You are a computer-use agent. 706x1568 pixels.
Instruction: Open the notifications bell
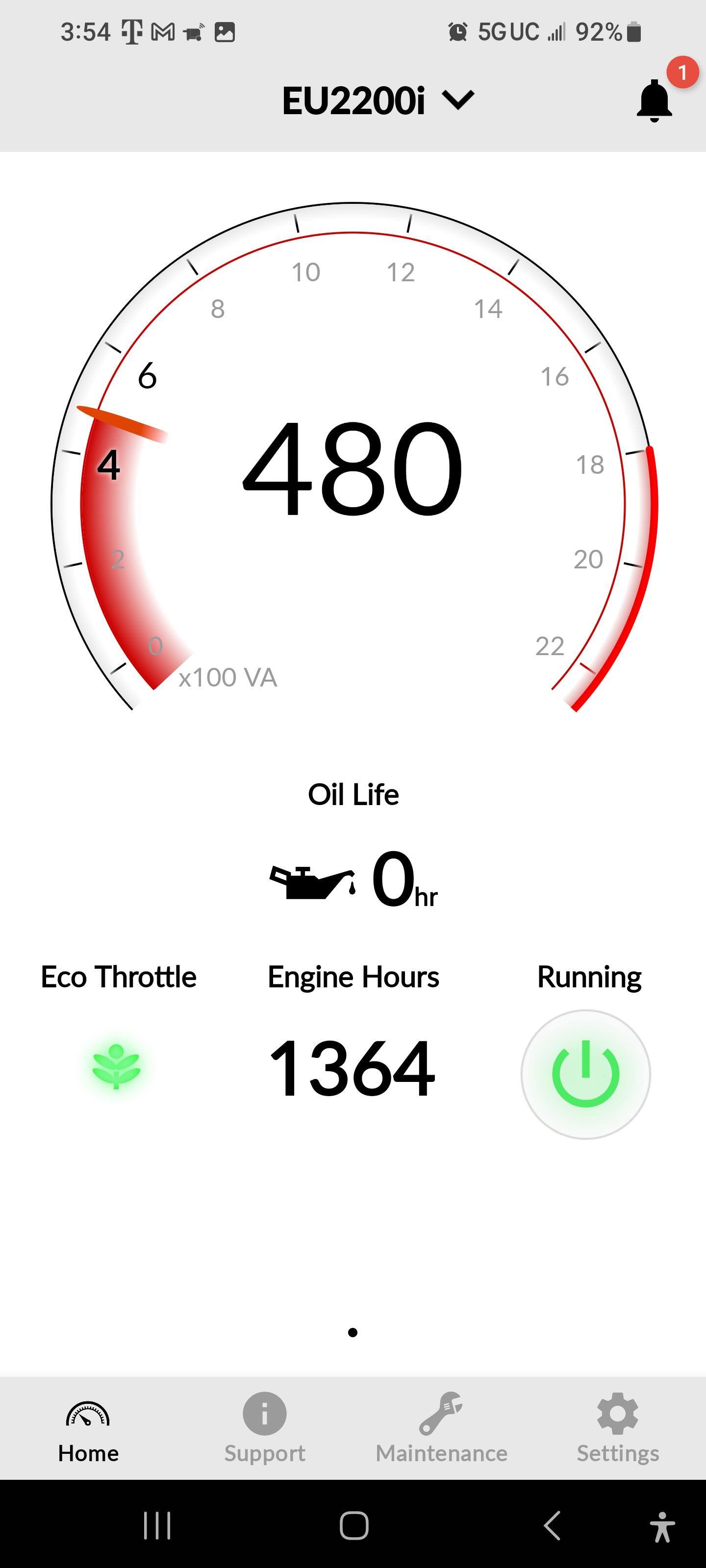point(654,100)
